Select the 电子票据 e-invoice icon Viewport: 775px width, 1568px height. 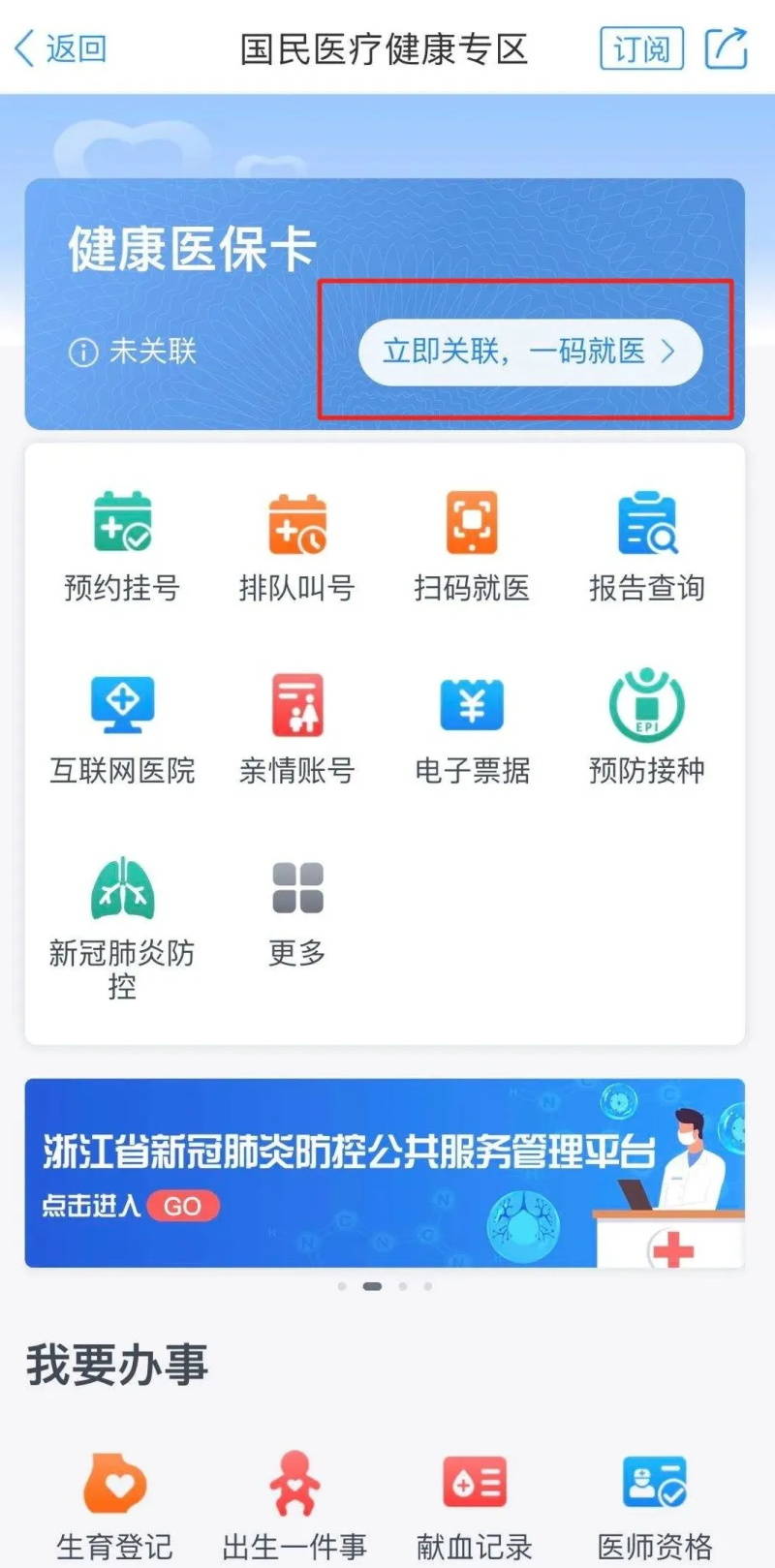pyautogui.click(x=471, y=726)
